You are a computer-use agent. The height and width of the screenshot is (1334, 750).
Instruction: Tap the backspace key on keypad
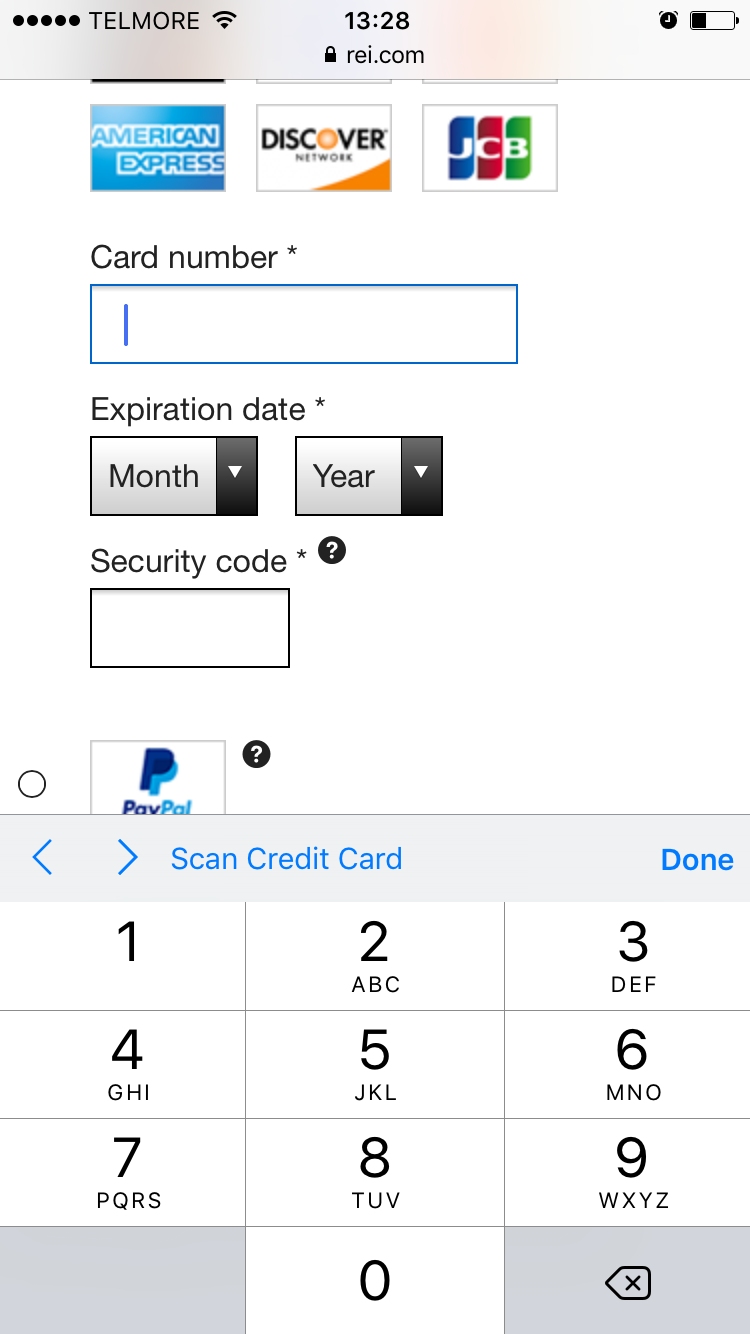pos(628,1281)
